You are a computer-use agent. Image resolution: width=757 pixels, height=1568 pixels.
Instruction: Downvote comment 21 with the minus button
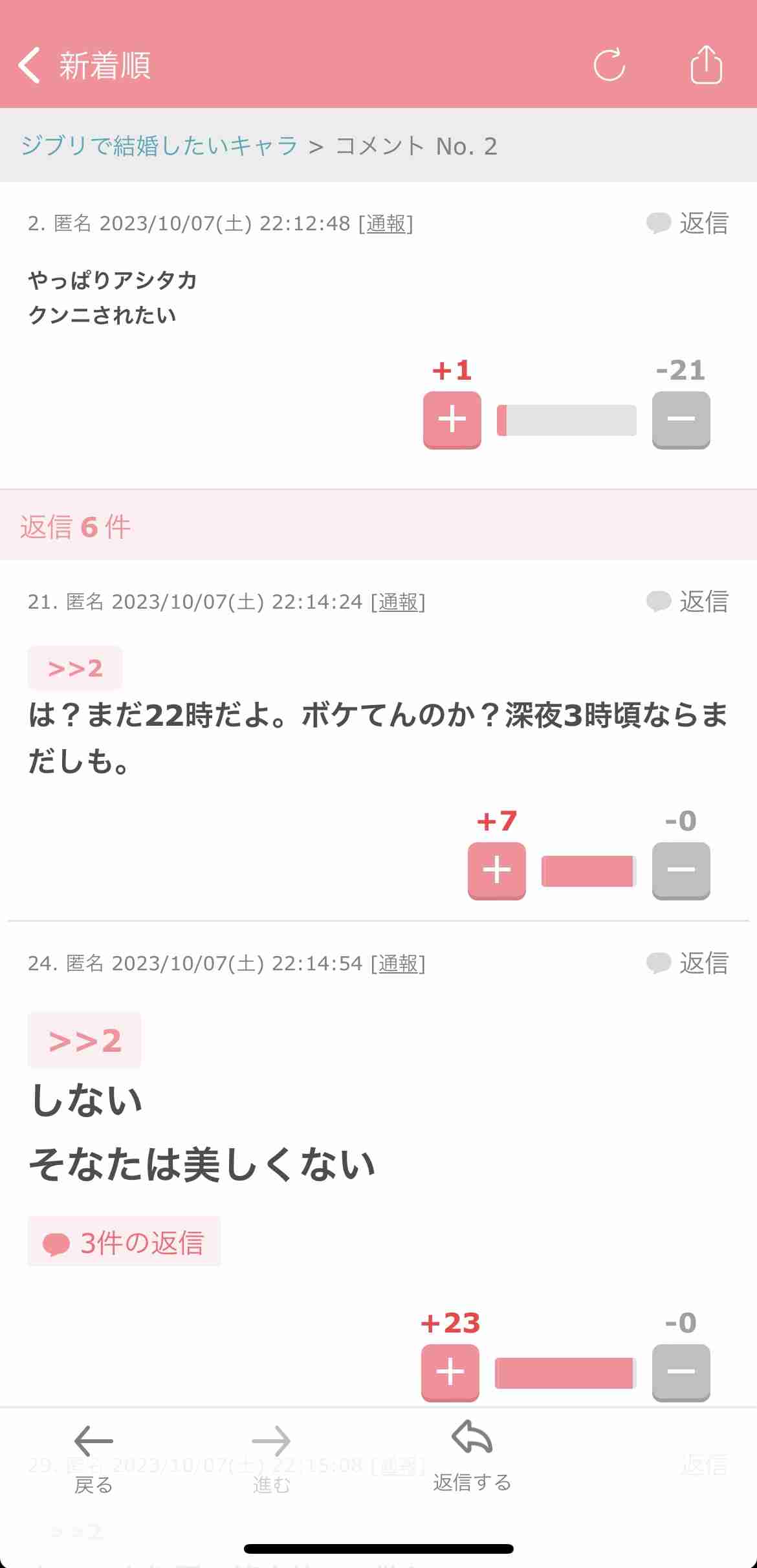click(x=681, y=870)
